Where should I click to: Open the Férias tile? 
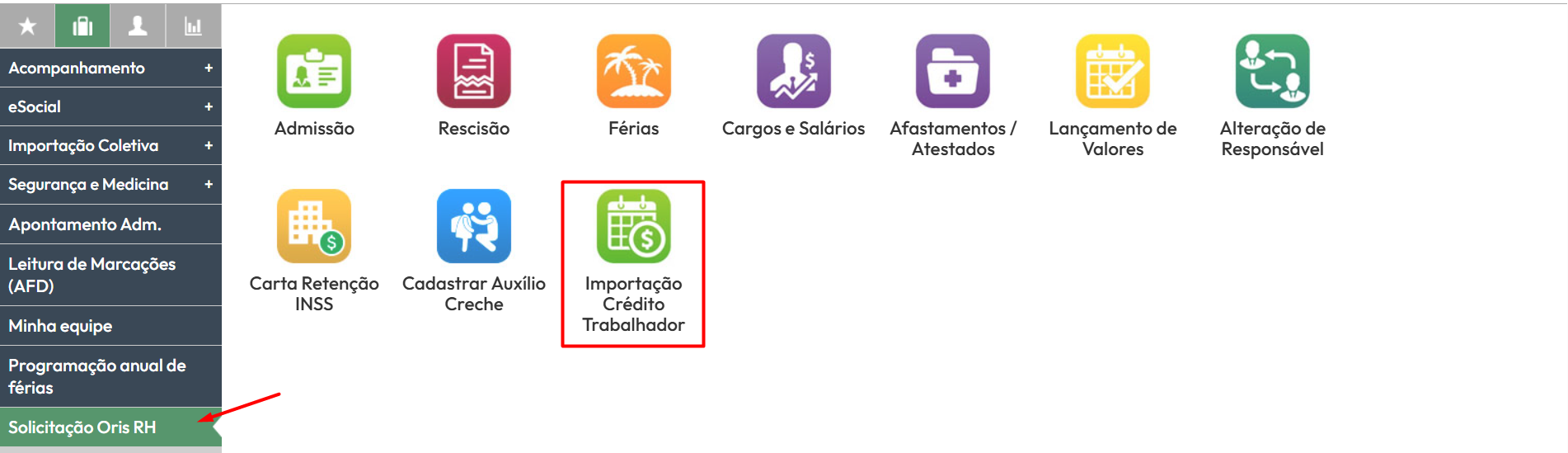633,72
